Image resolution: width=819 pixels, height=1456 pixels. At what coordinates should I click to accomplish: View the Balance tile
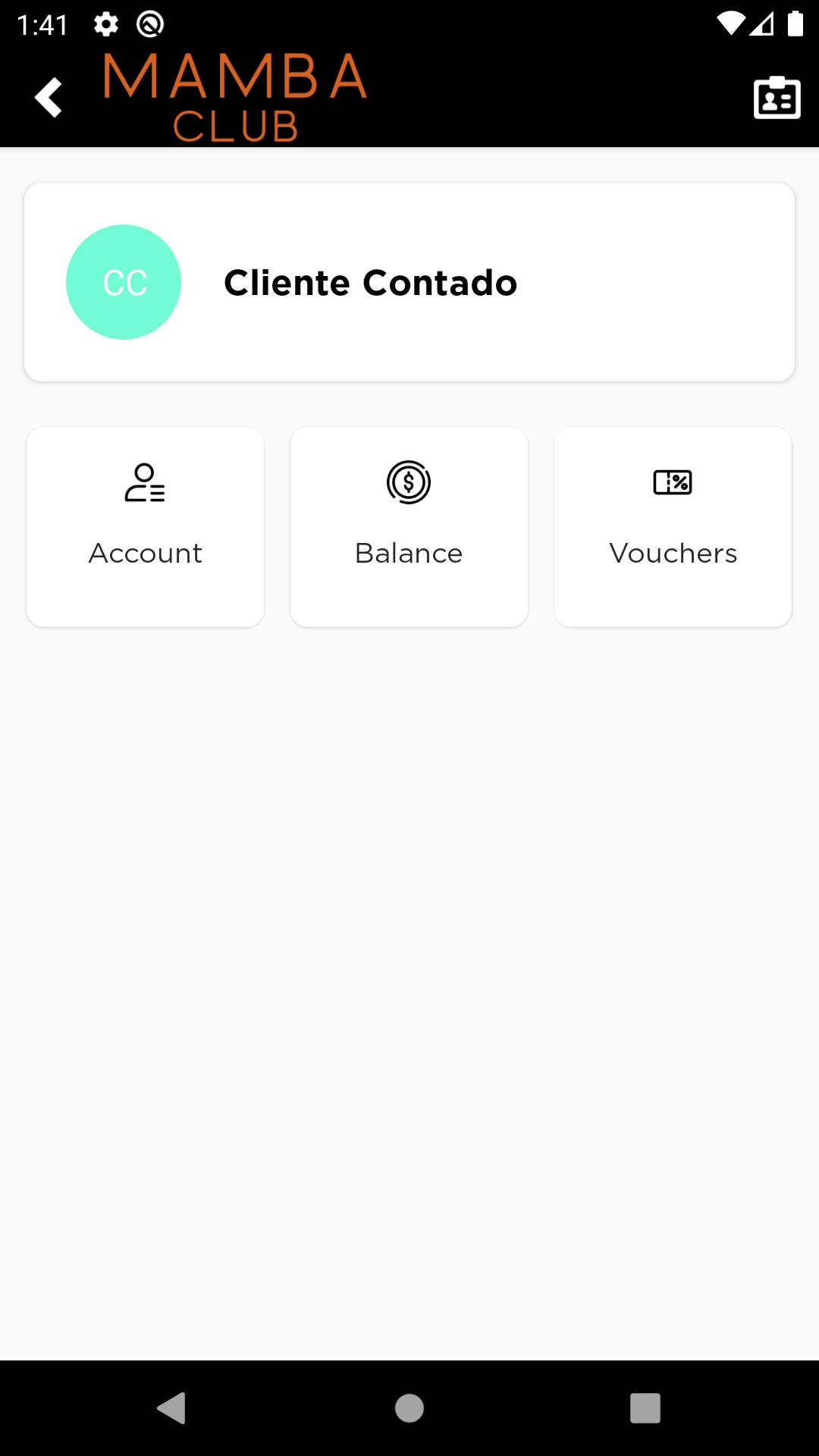pos(409,527)
